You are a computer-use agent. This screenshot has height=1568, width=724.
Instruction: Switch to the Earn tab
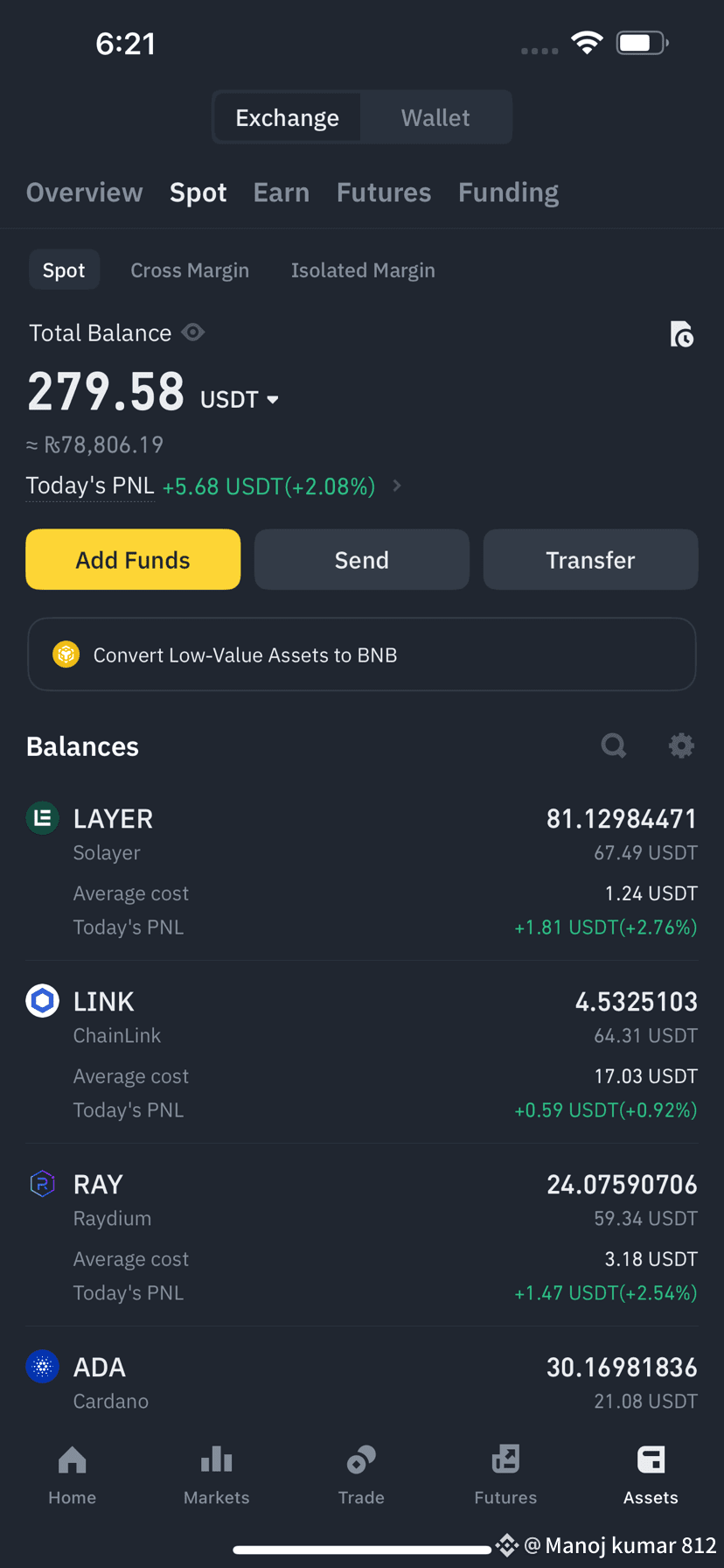pos(282,192)
